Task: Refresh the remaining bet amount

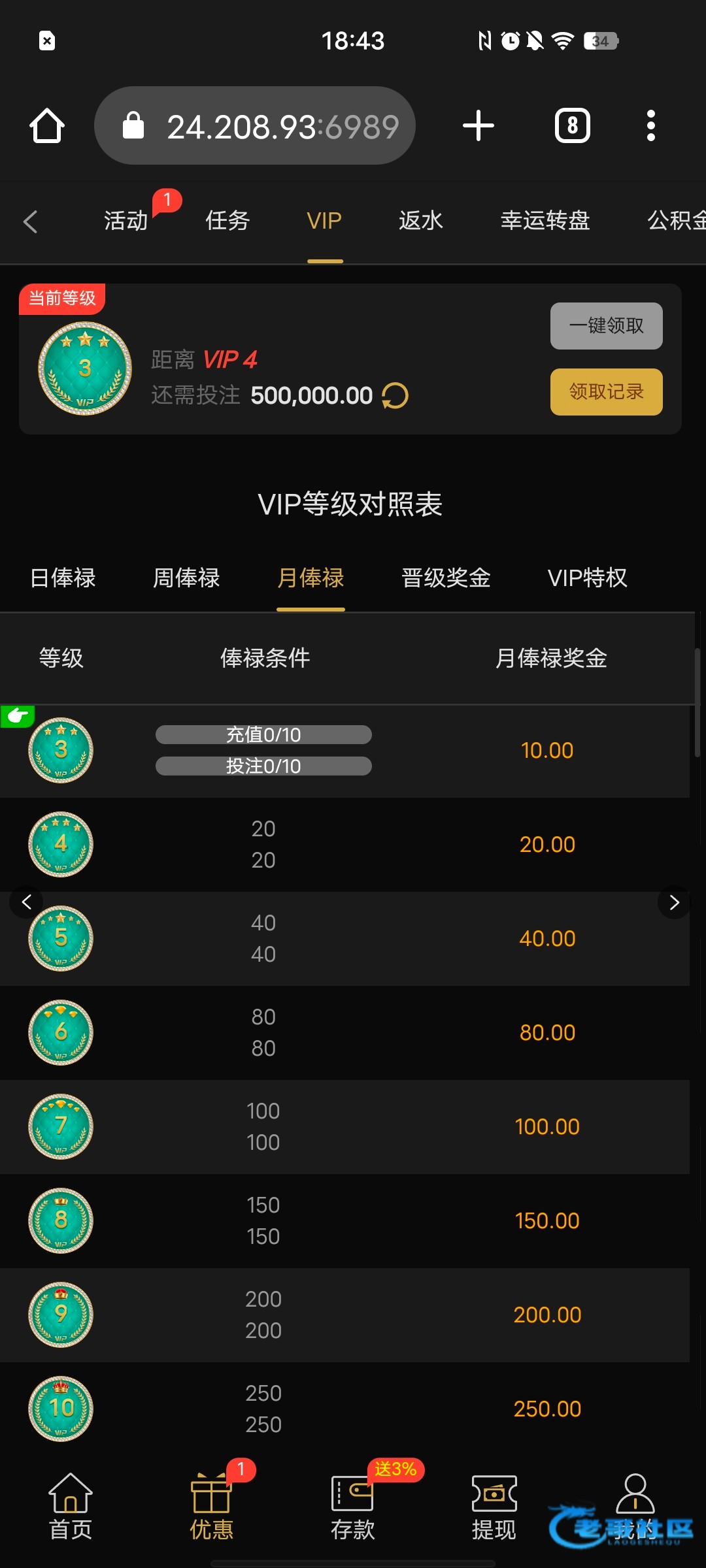Action: pos(395,396)
